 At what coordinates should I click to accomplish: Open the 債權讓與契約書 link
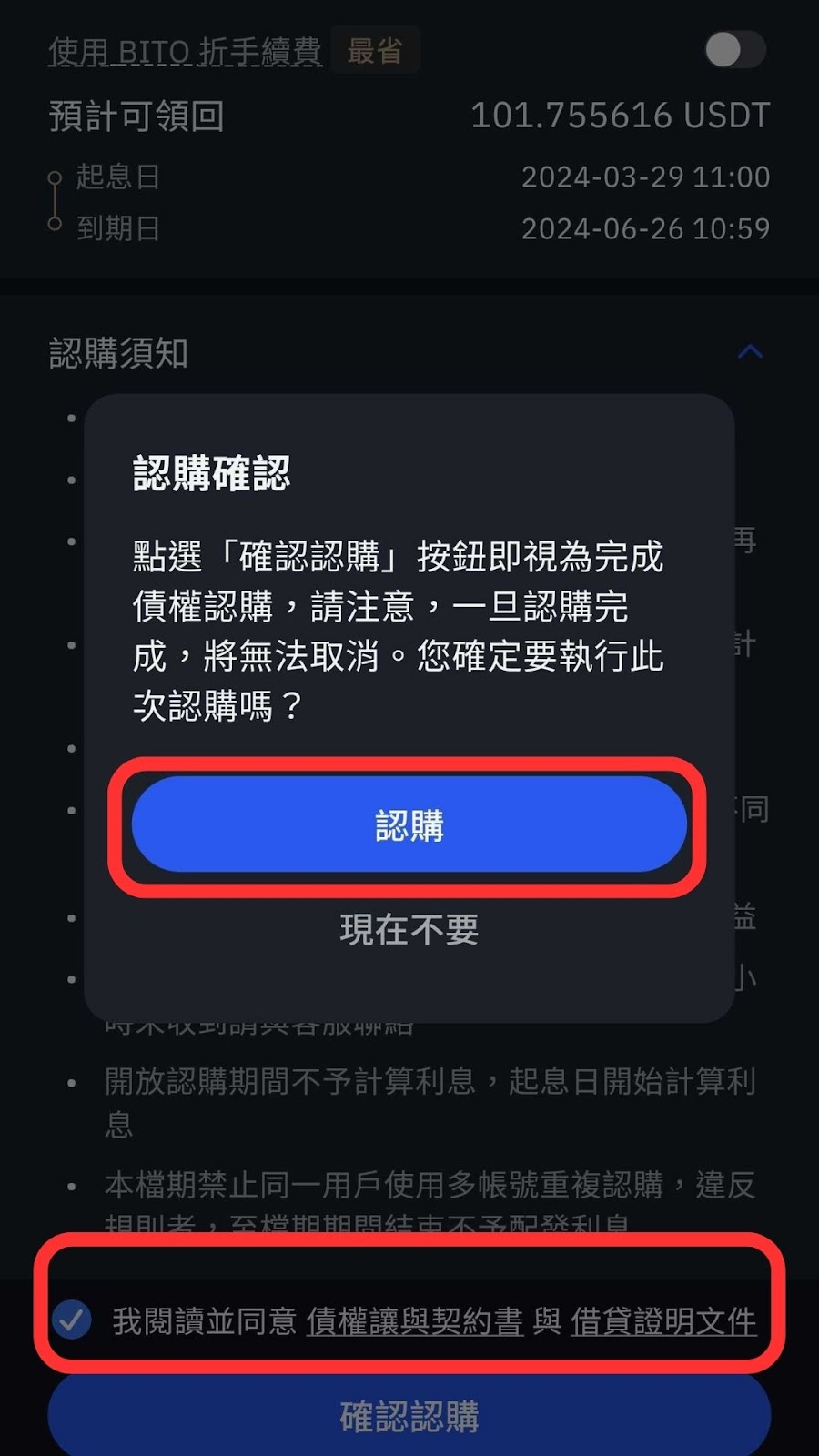click(414, 1321)
